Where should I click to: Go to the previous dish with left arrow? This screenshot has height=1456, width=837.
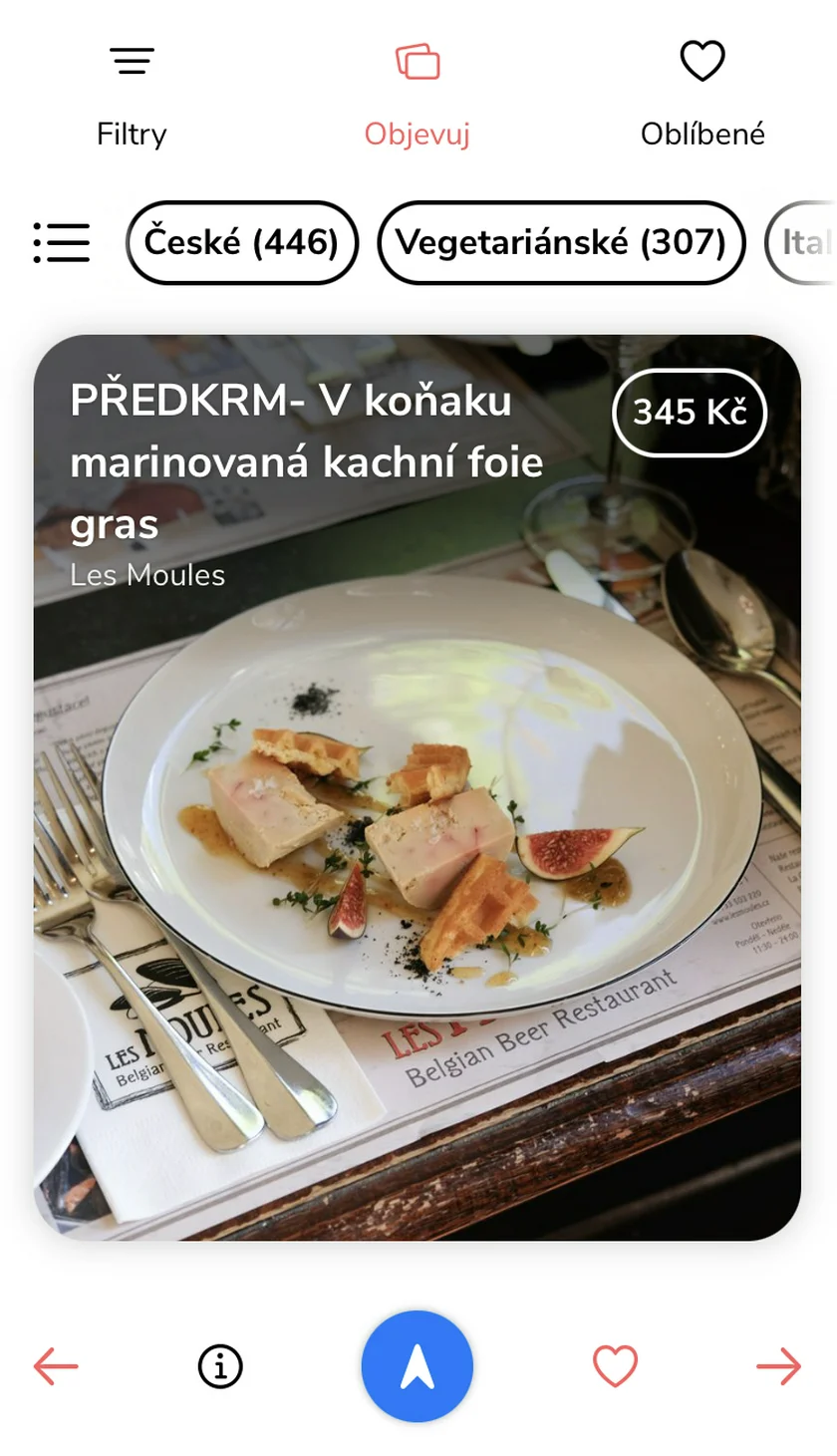pos(56,1366)
